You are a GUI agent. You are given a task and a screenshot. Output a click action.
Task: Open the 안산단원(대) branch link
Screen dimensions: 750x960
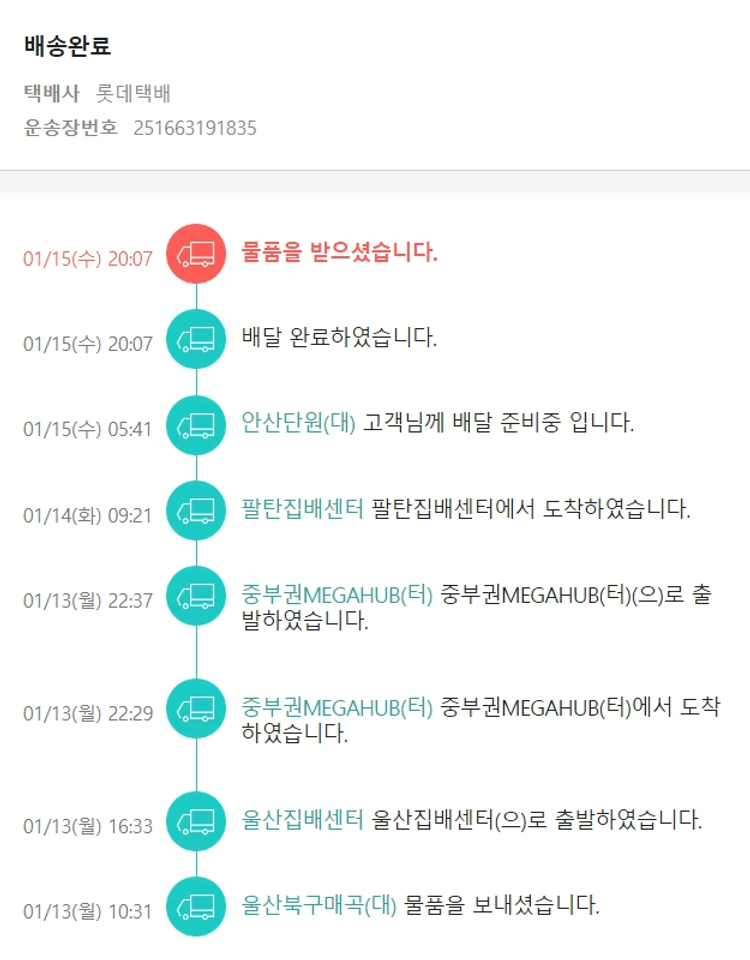pyautogui.click(x=299, y=423)
